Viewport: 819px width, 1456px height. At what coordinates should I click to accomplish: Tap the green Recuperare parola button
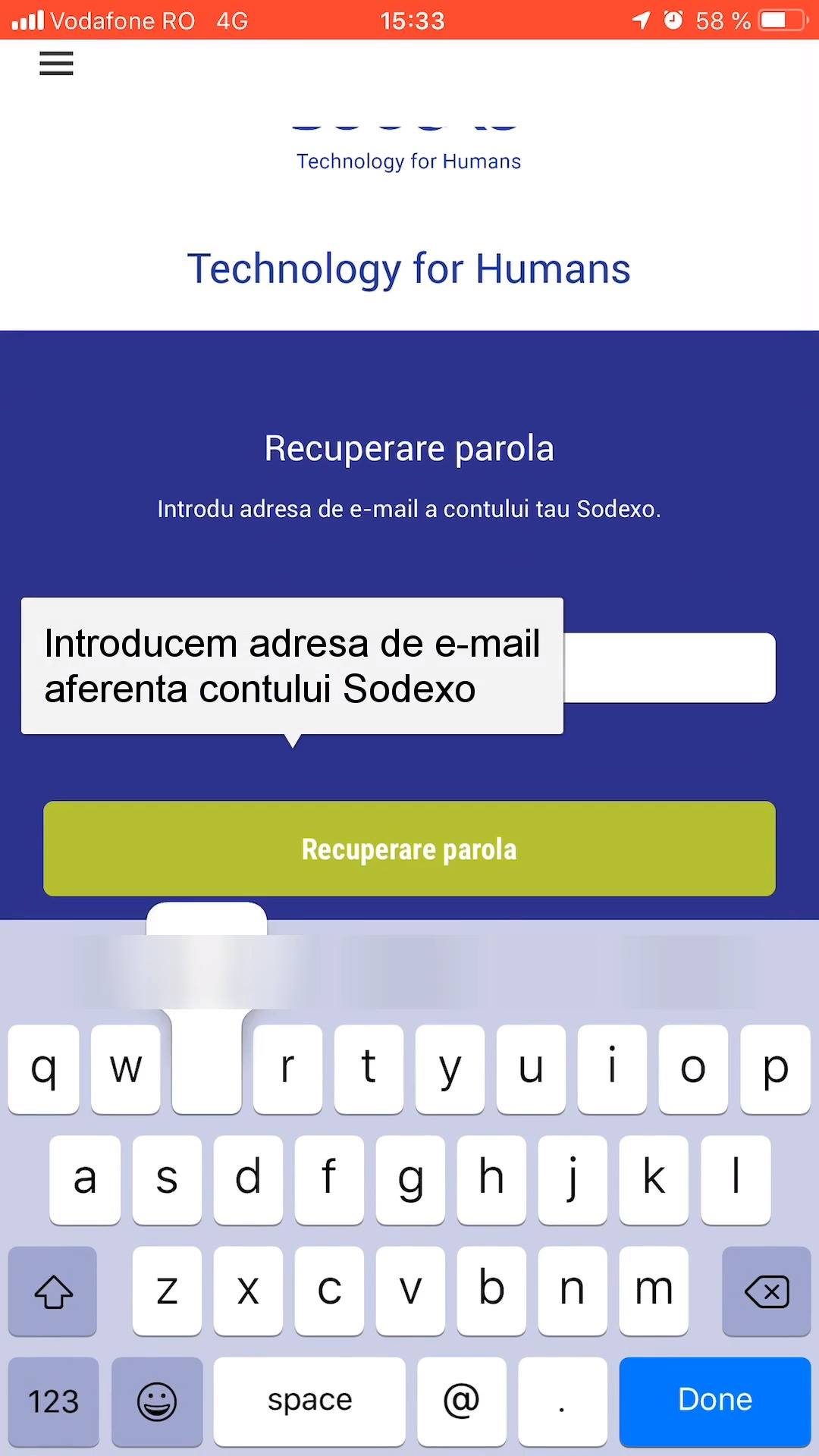409,849
